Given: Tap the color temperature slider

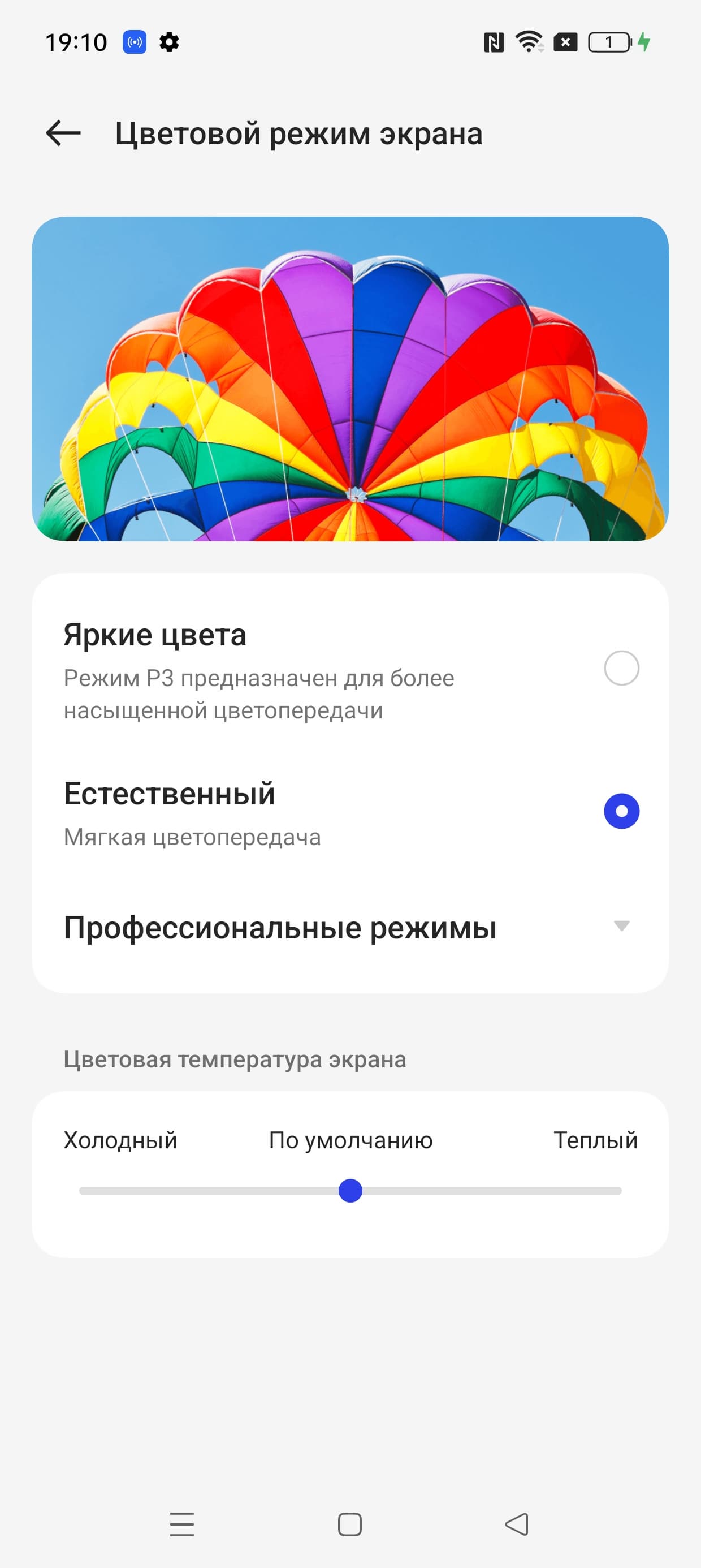Looking at the screenshot, I should pyautogui.click(x=350, y=1191).
